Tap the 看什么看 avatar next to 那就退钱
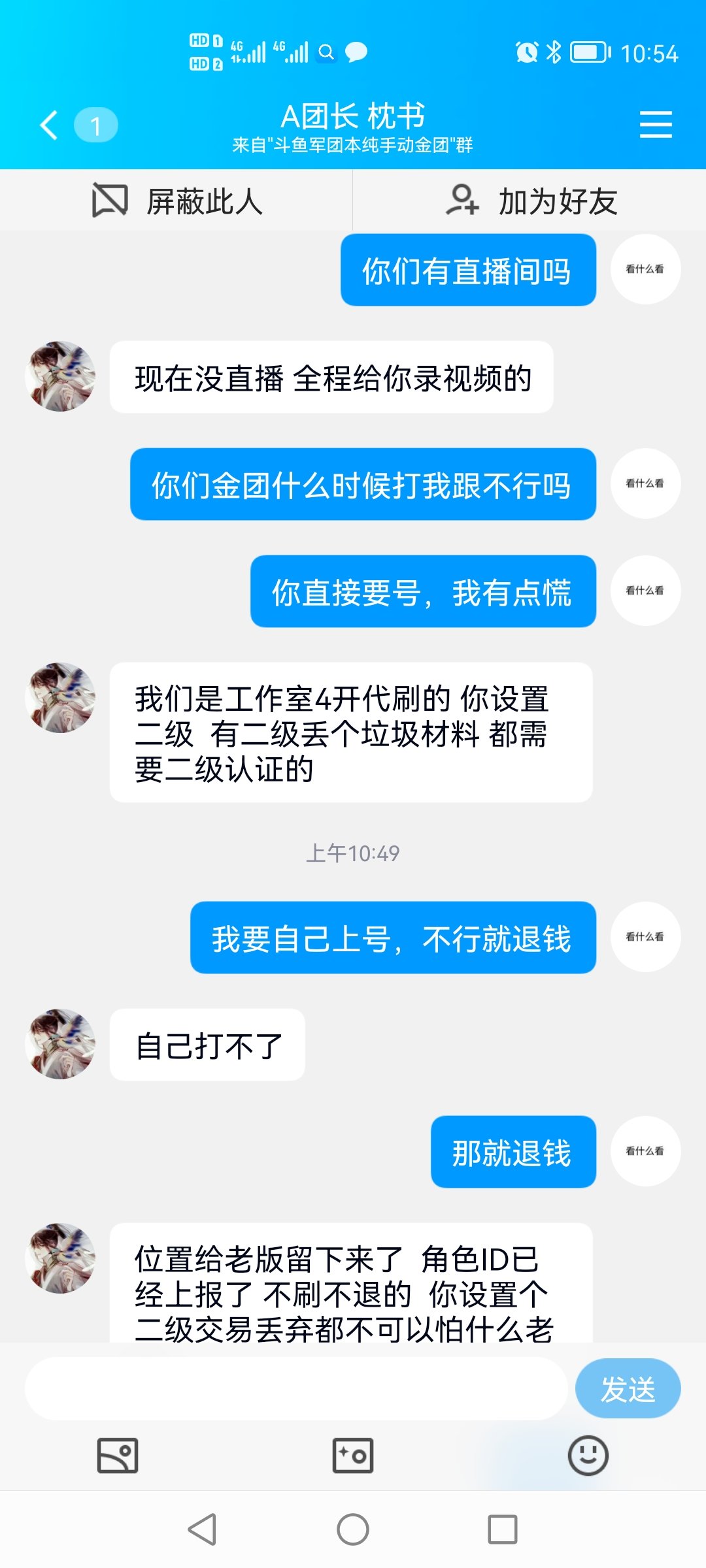 pyautogui.click(x=645, y=1152)
